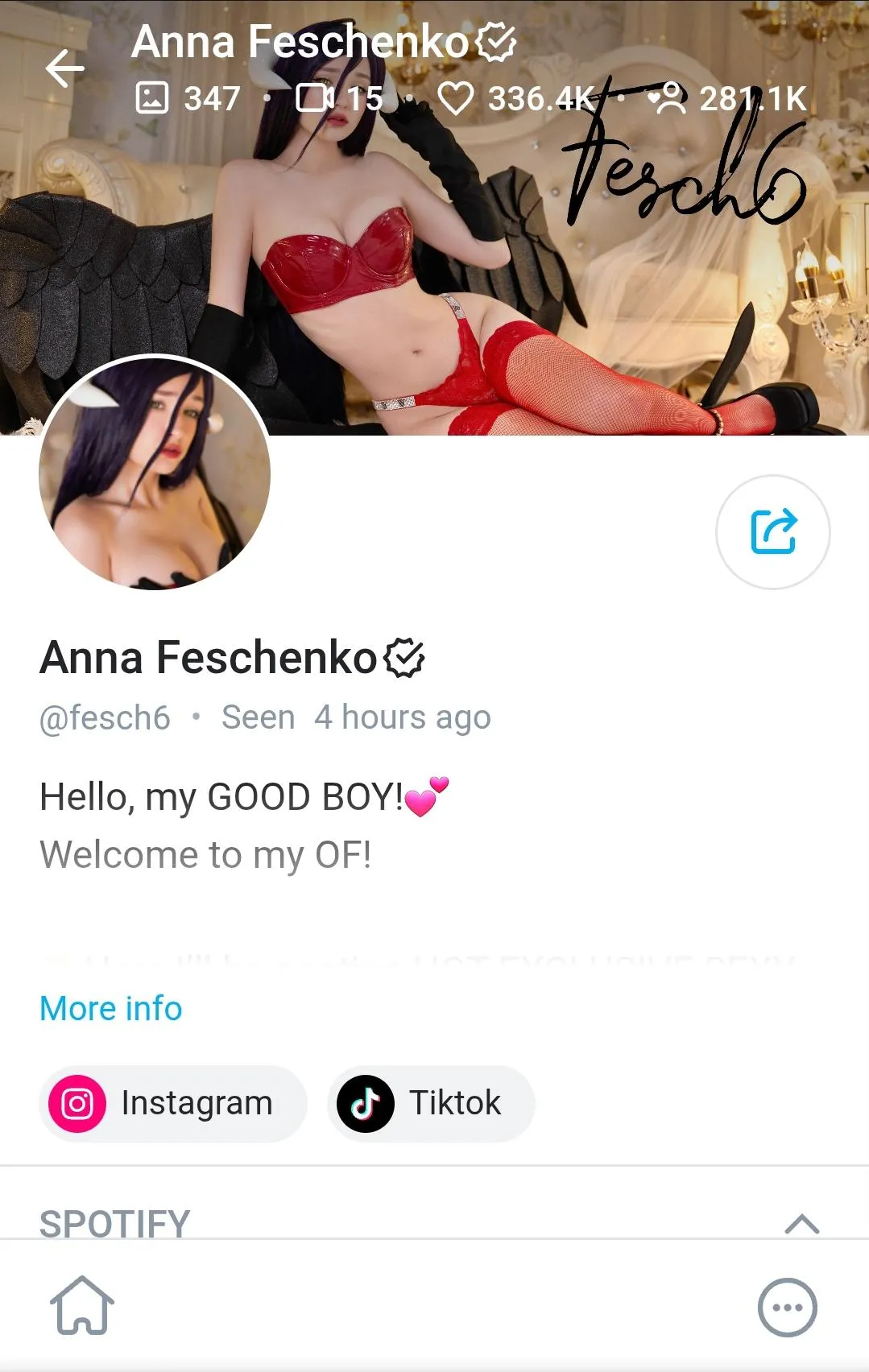
Task: Open the Instagram link
Action: point(173,1103)
